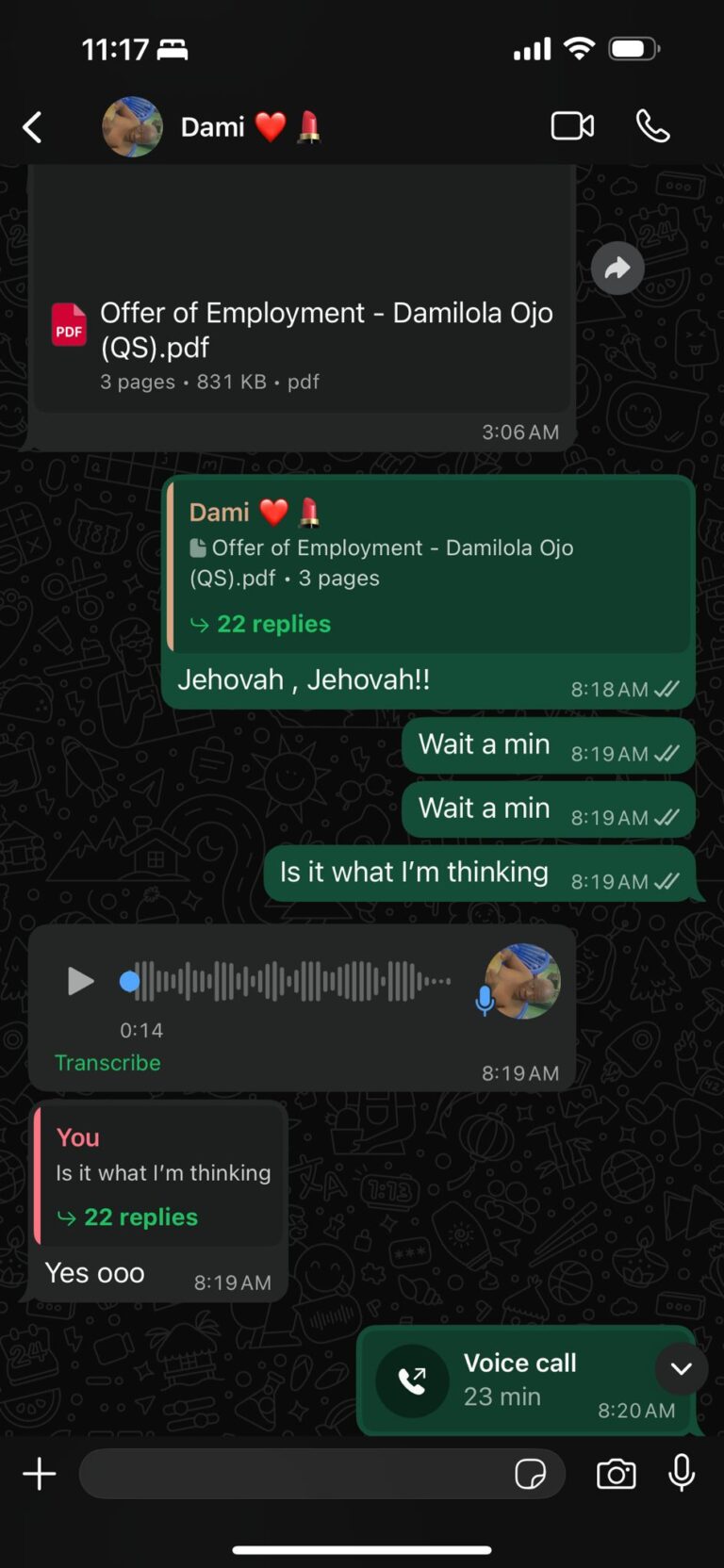Call back from the Voice call bubble
The height and width of the screenshot is (1568, 724).
(x=413, y=1380)
